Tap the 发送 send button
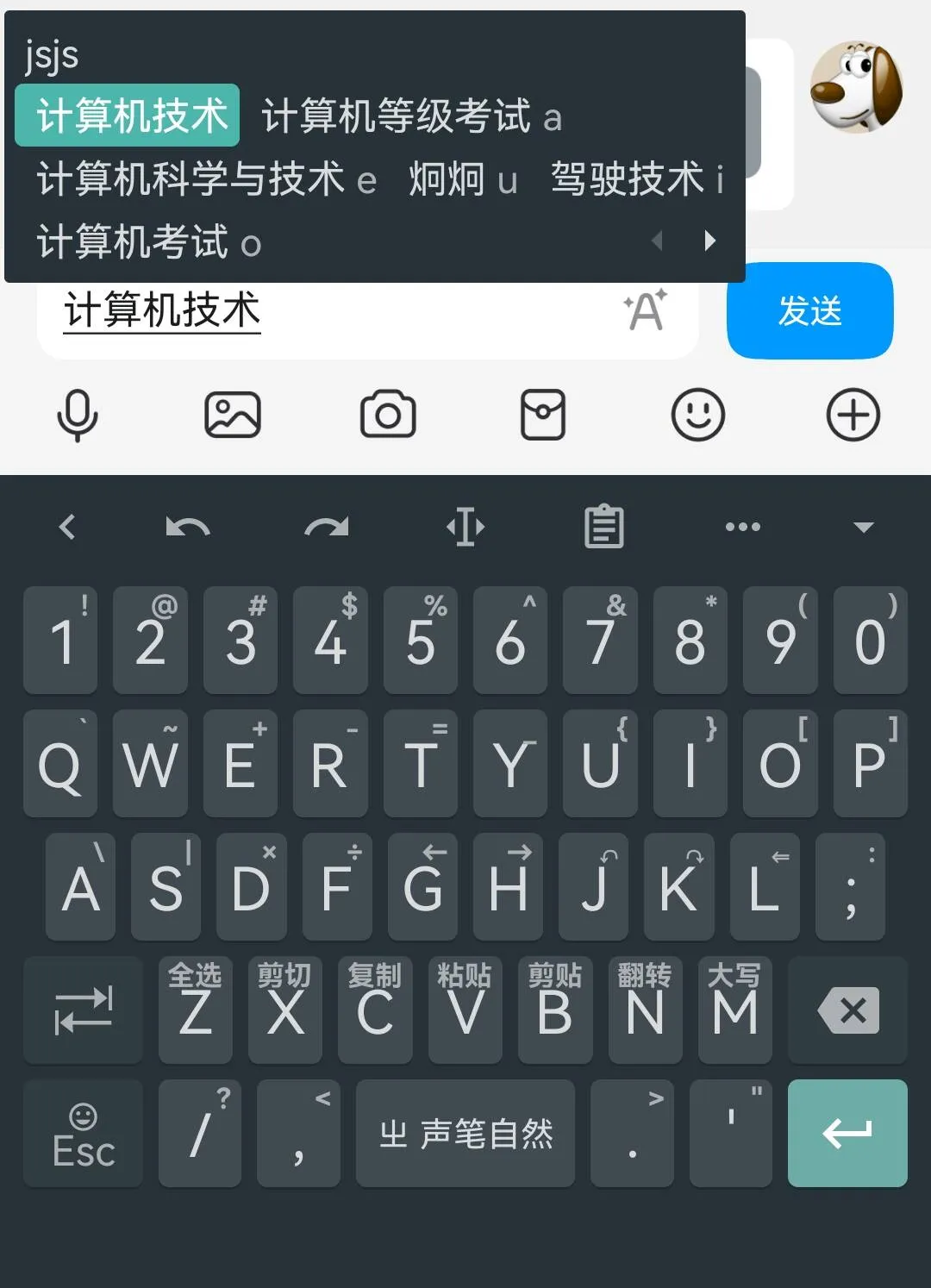This screenshot has height=1288, width=931. [809, 310]
